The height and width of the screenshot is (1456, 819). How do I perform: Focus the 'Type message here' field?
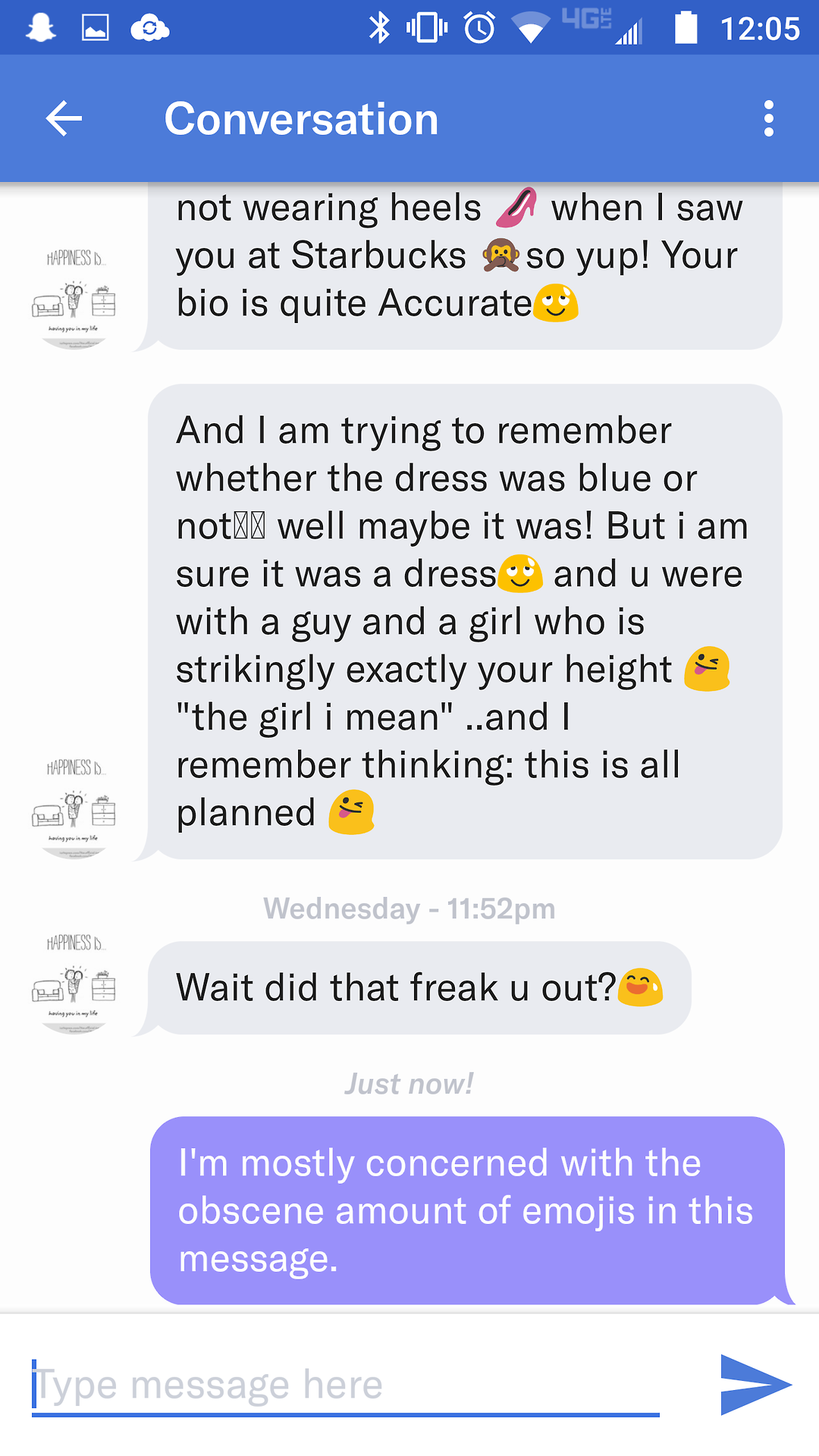345,1385
